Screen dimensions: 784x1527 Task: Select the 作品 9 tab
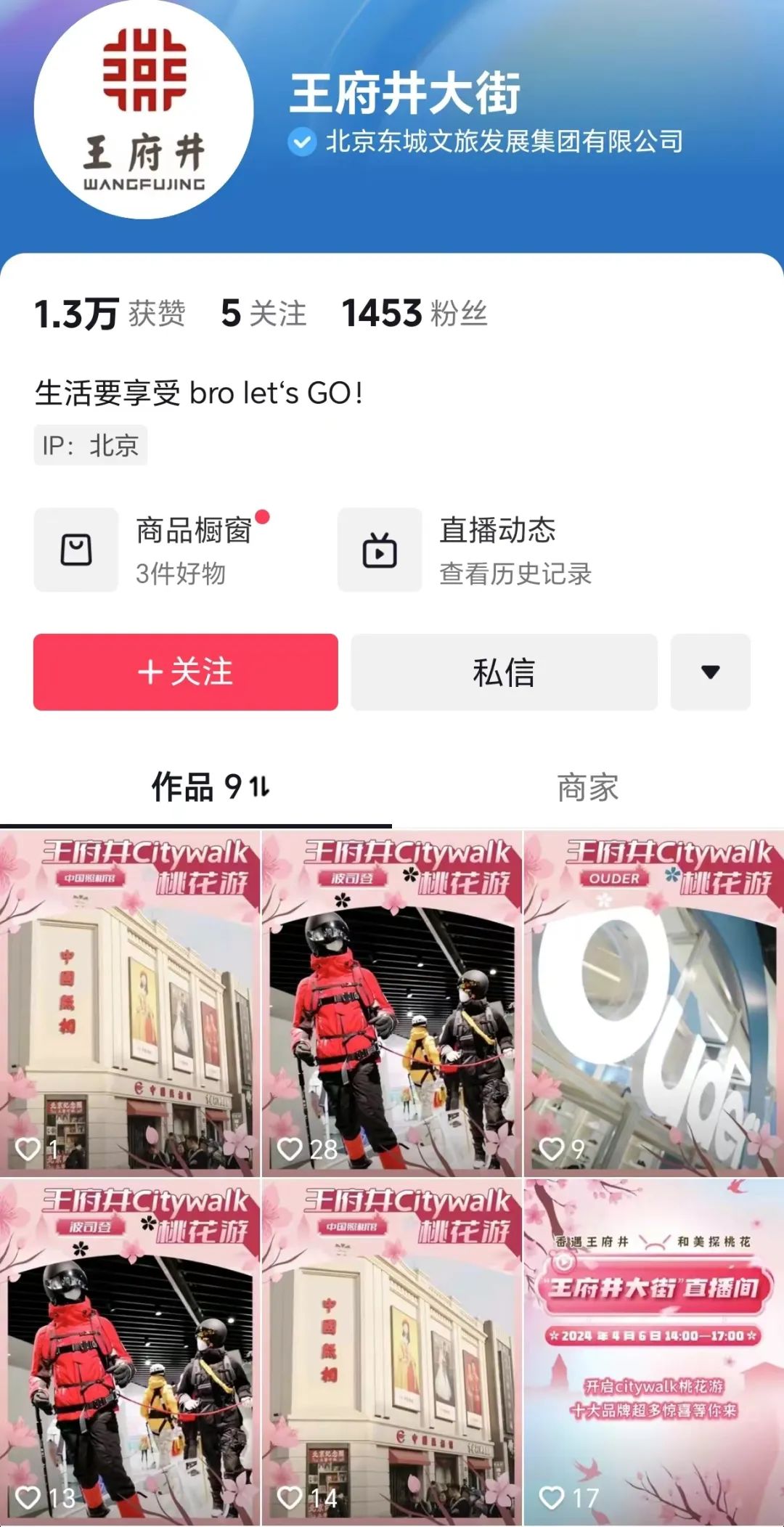coord(209,788)
